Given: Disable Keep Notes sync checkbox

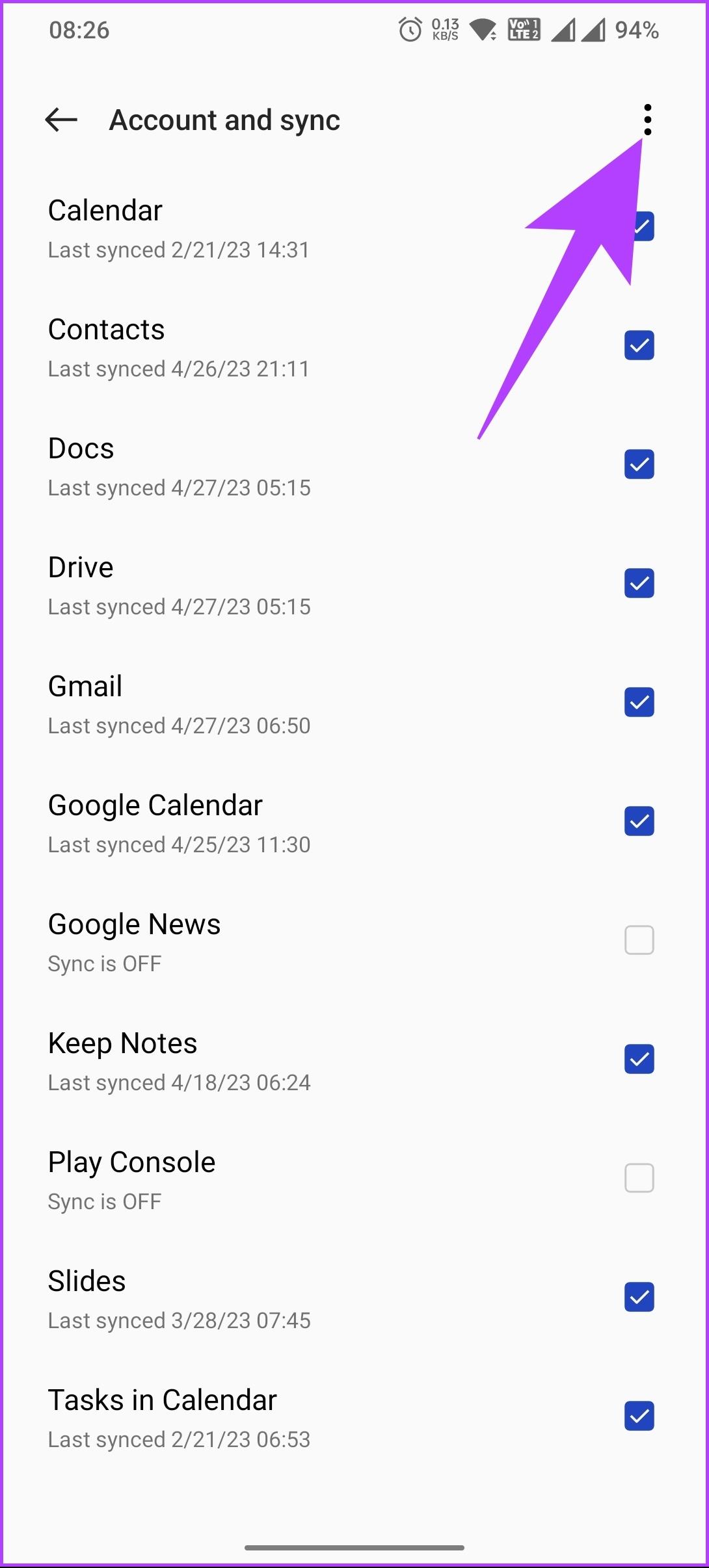Looking at the screenshot, I should (x=638, y=1058).
